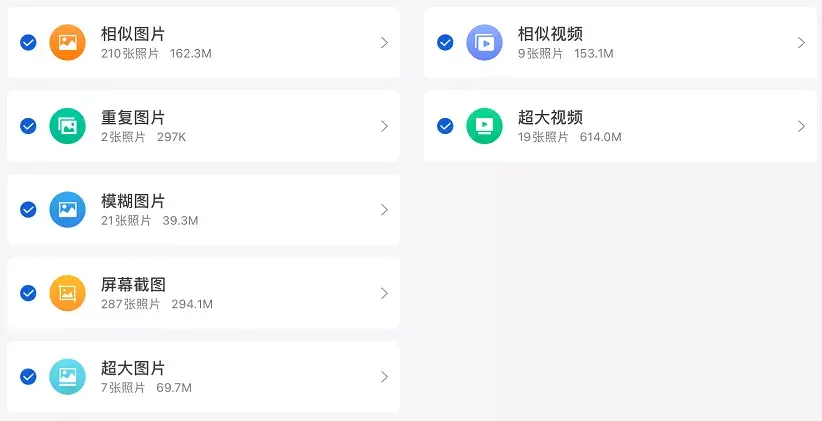Toggle the 模糊图片 checkbox
Screen dimensions: 822x421
click(x=29, y=210)
